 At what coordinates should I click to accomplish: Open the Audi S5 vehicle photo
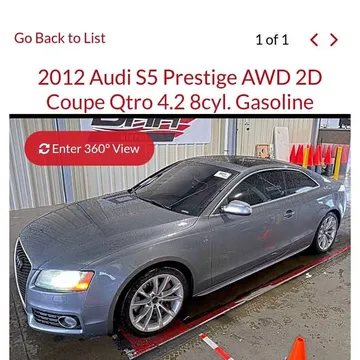pyautogui.click(x=180, y=237)
